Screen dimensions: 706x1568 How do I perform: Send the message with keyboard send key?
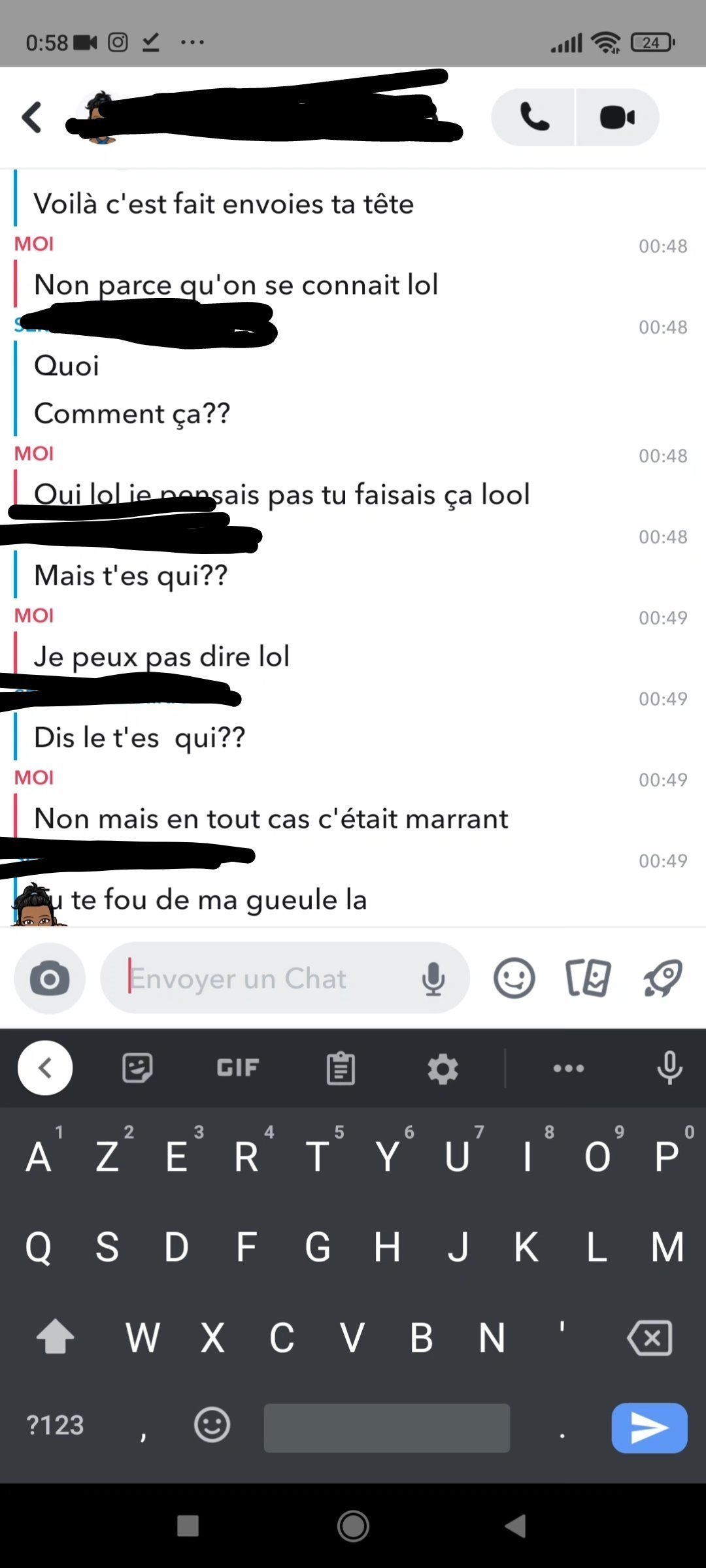(649, 1428)
